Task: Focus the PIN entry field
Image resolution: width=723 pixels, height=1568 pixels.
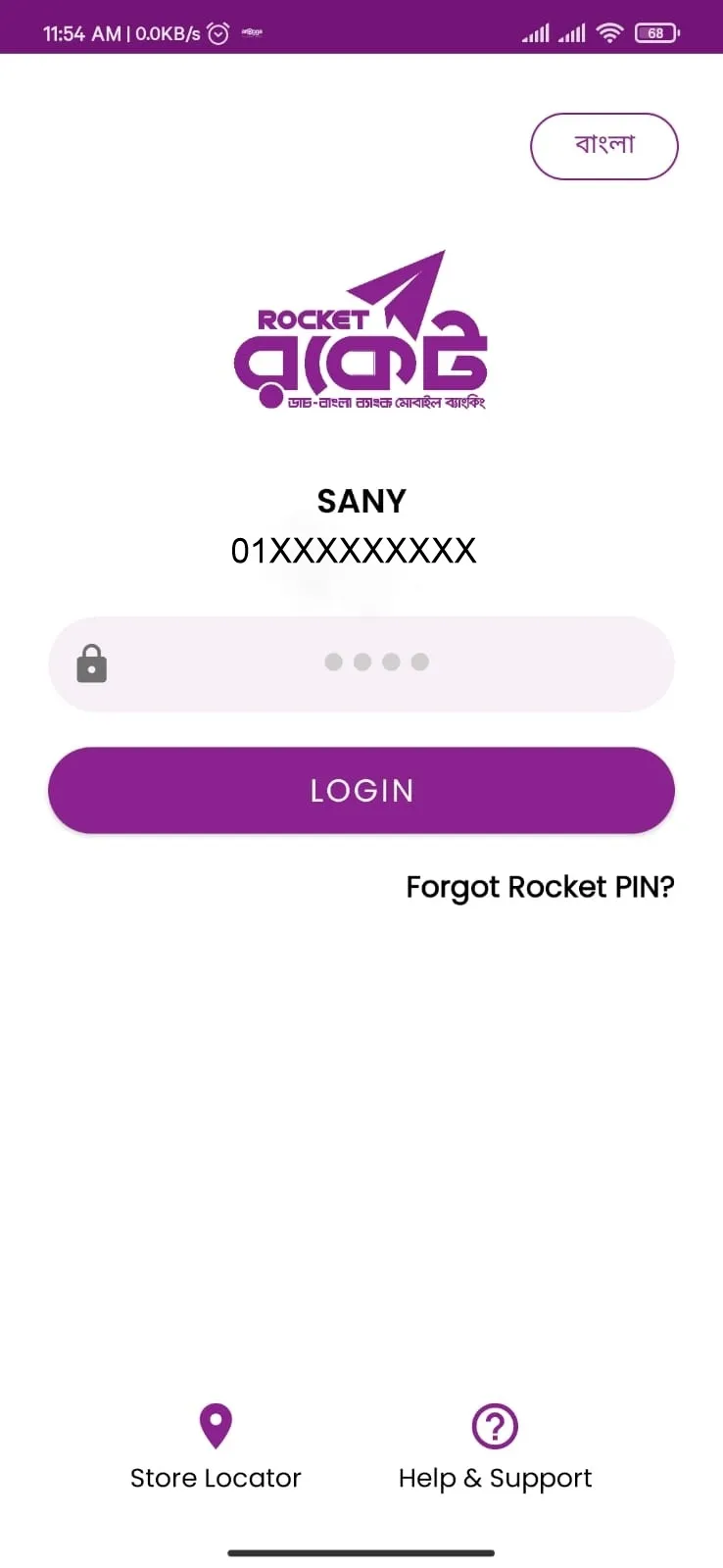Action: click(376, 663)
